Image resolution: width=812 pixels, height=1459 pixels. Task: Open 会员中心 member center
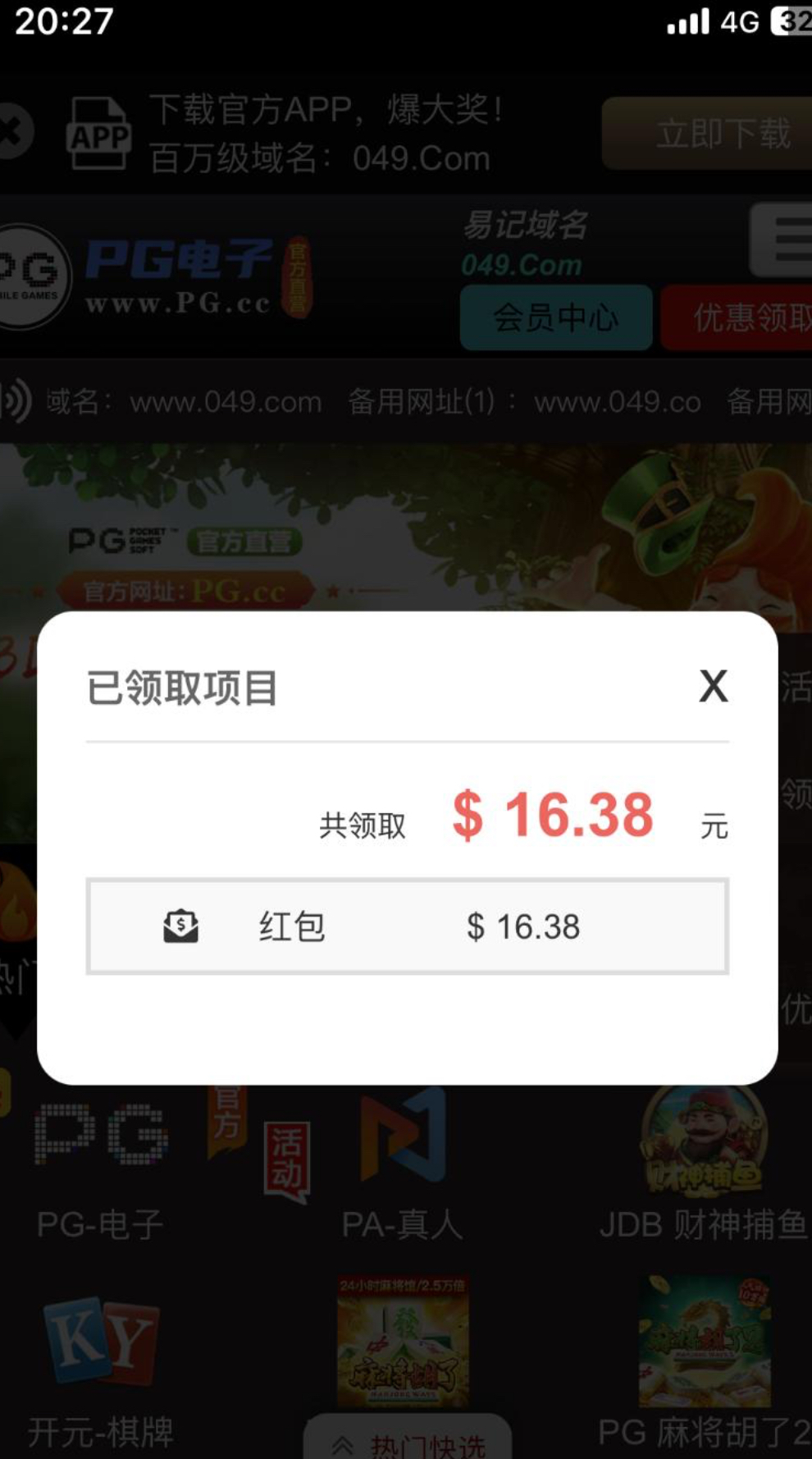(555, 318)
